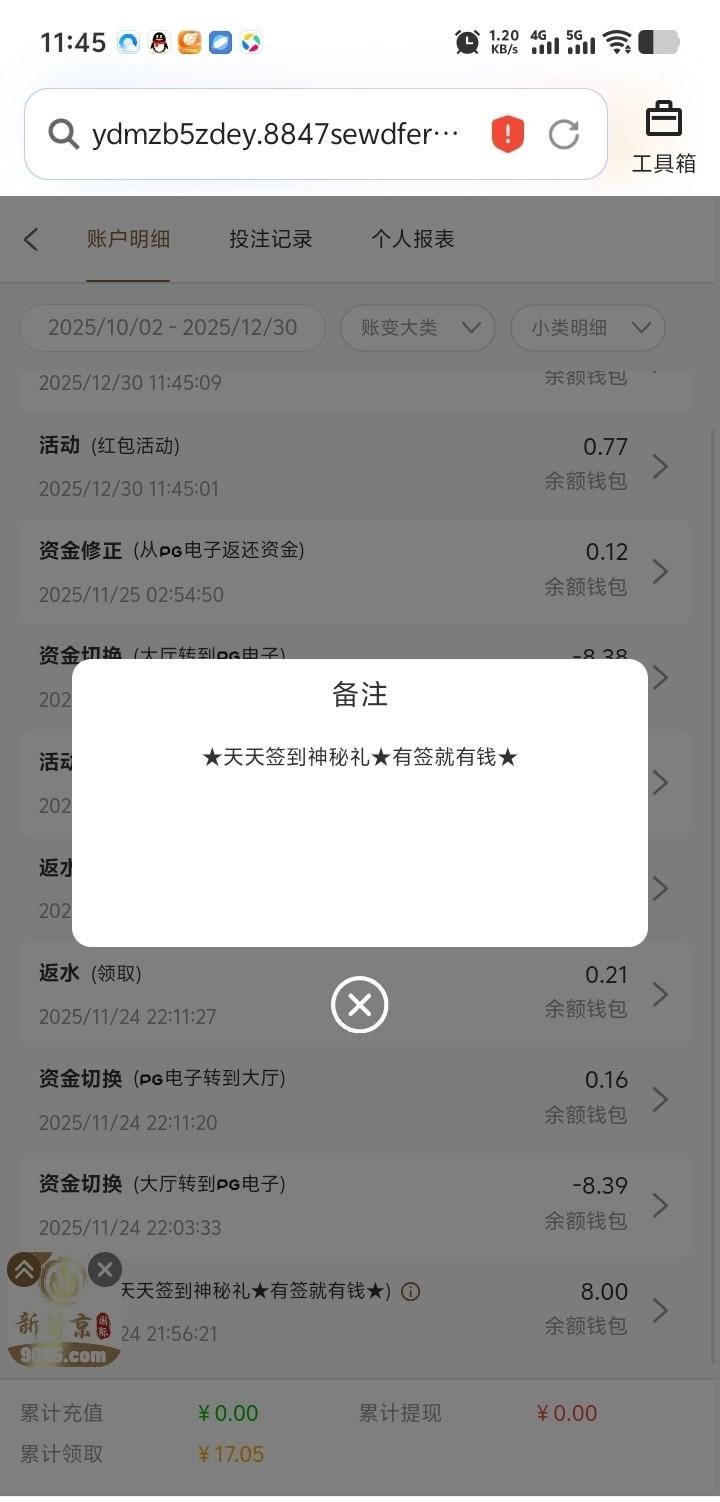Screen dimensions: 720x1502
Task: Collapse the floating 新葡京 widget
Action: point(24,1270)
